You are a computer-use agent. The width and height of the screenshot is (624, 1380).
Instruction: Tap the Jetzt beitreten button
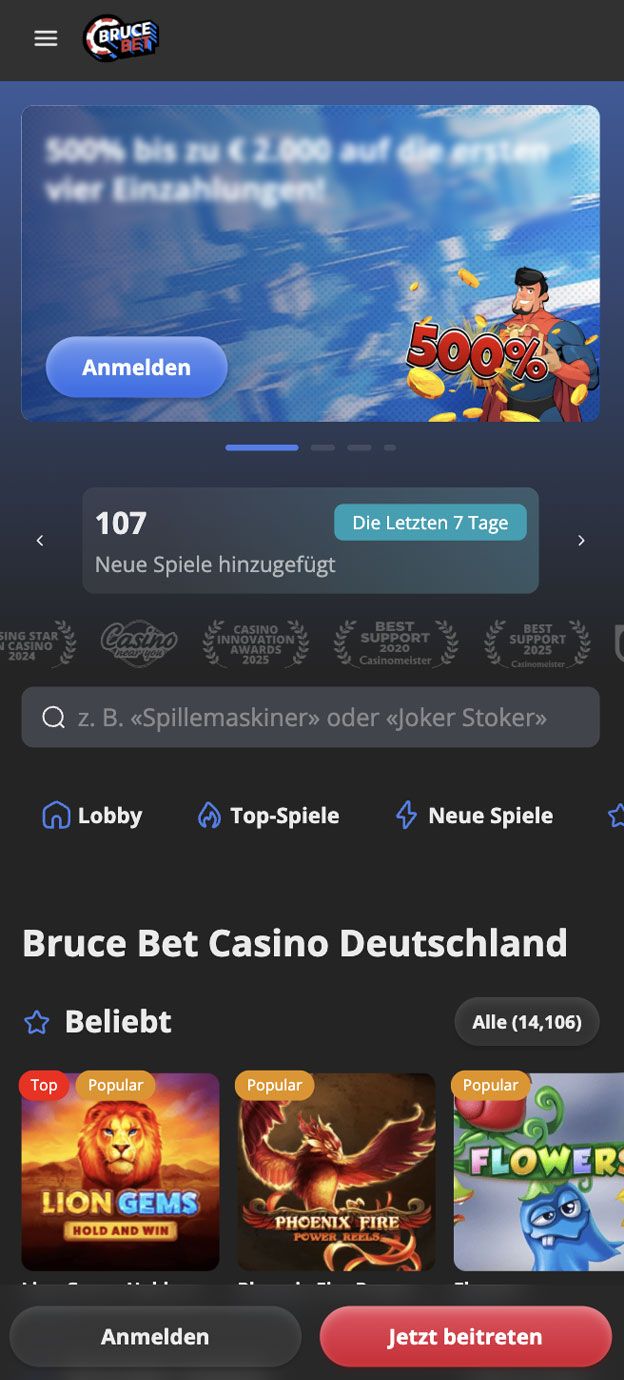(x=465, y=1337)
